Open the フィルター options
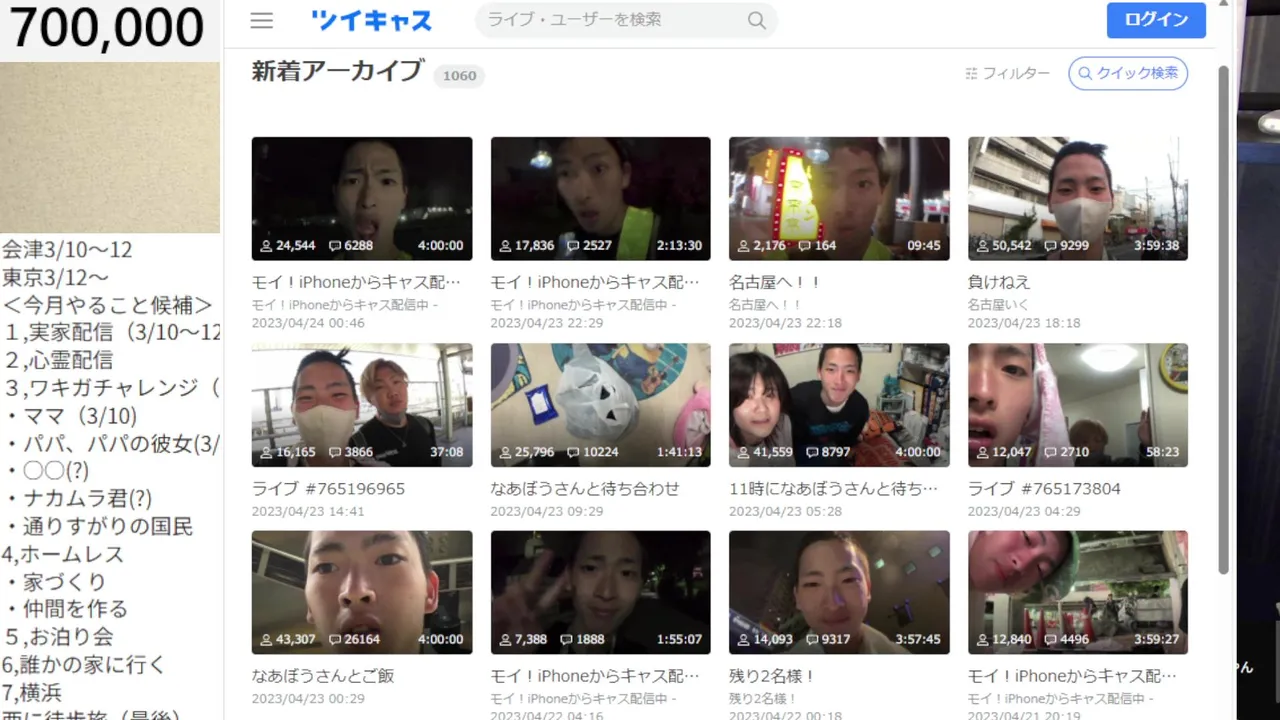The height and width of the screenshot is (720, 1280). click(x=1007, y=73)
